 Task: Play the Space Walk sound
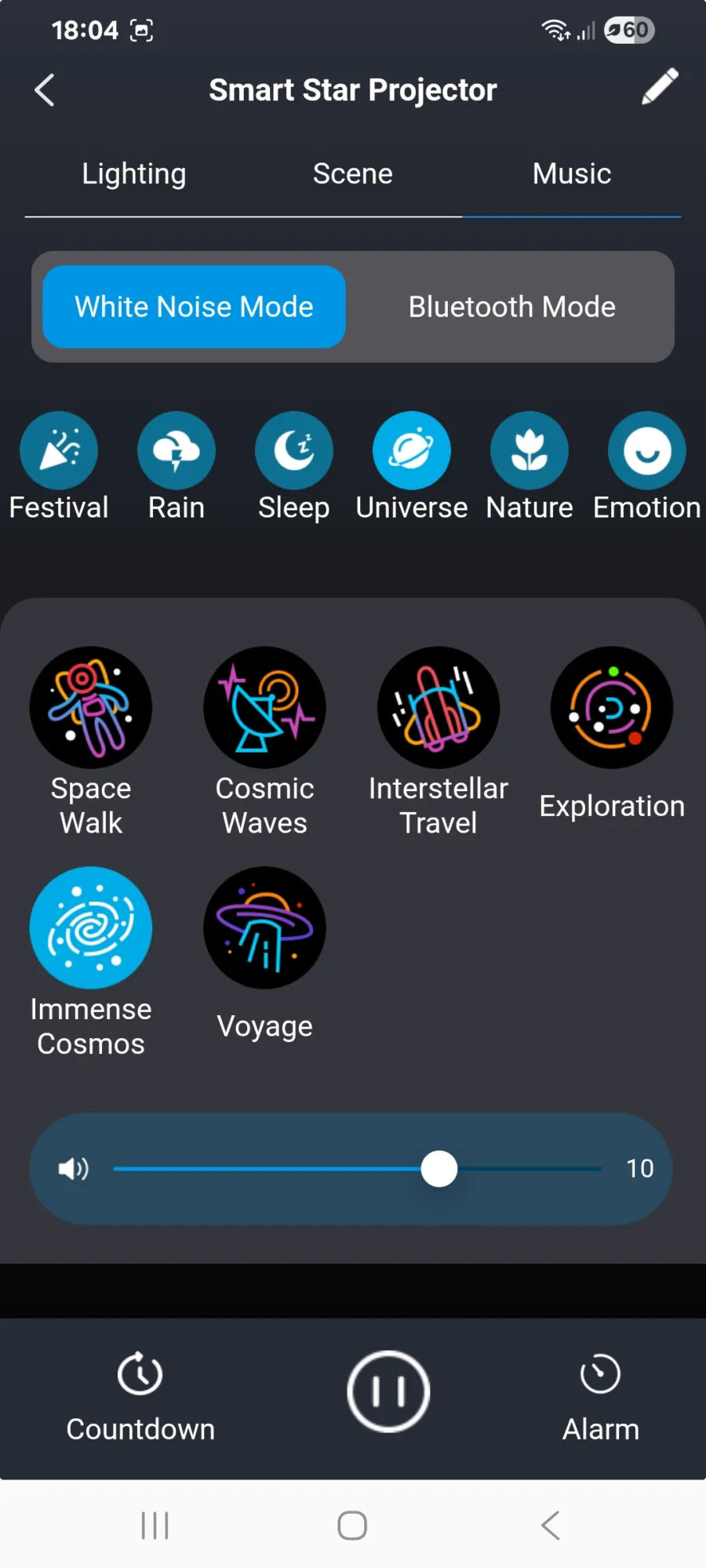pos(91,708)
